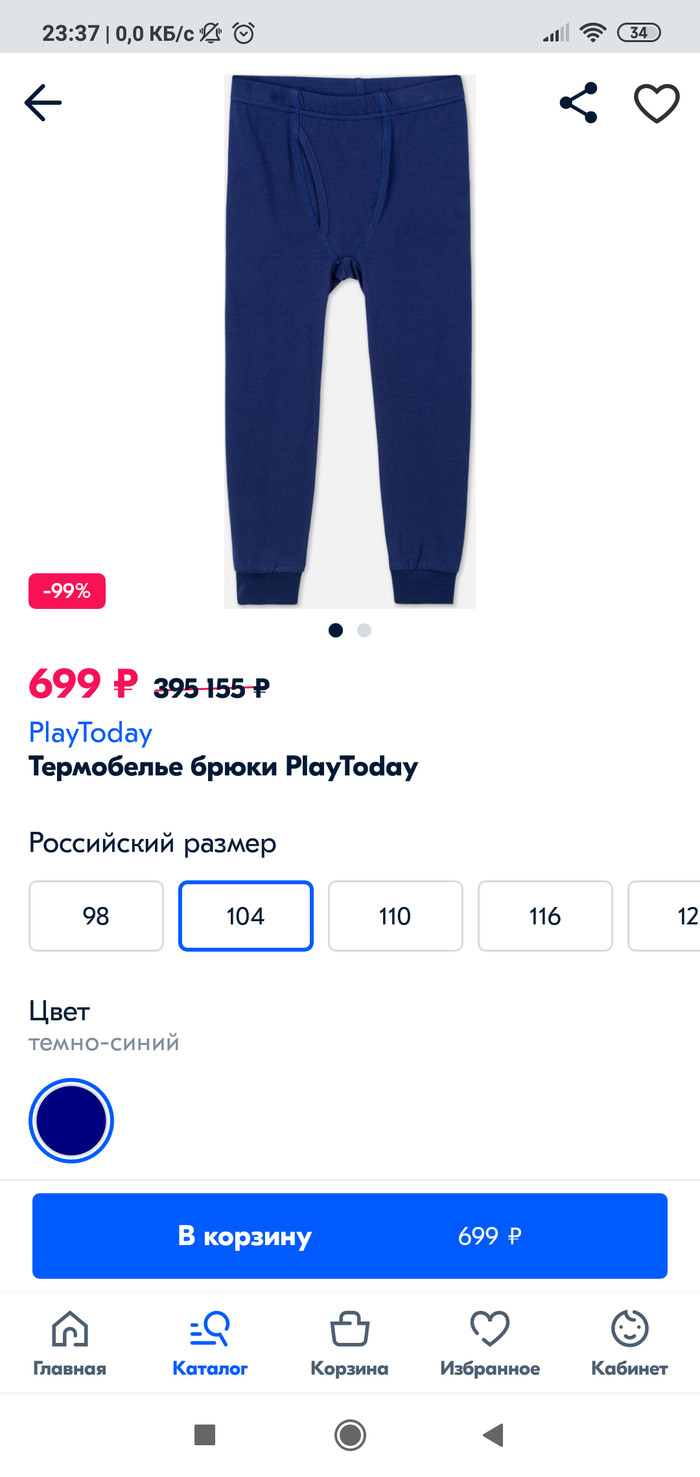
Task: Open the Кабинет tab
Action: [629, 1344]
